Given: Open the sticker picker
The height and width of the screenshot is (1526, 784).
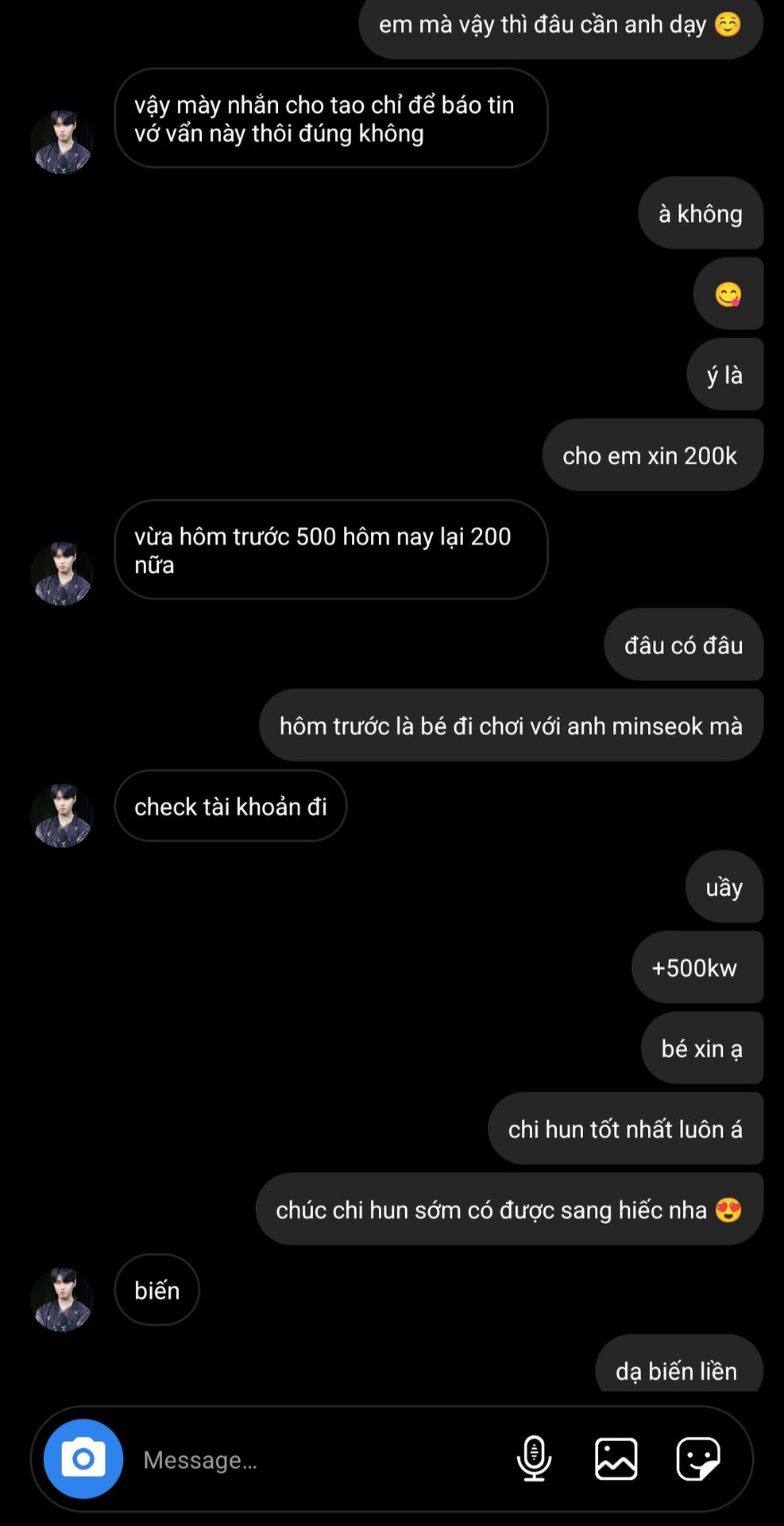Looking at the screenshot, I should point(698,1458).
